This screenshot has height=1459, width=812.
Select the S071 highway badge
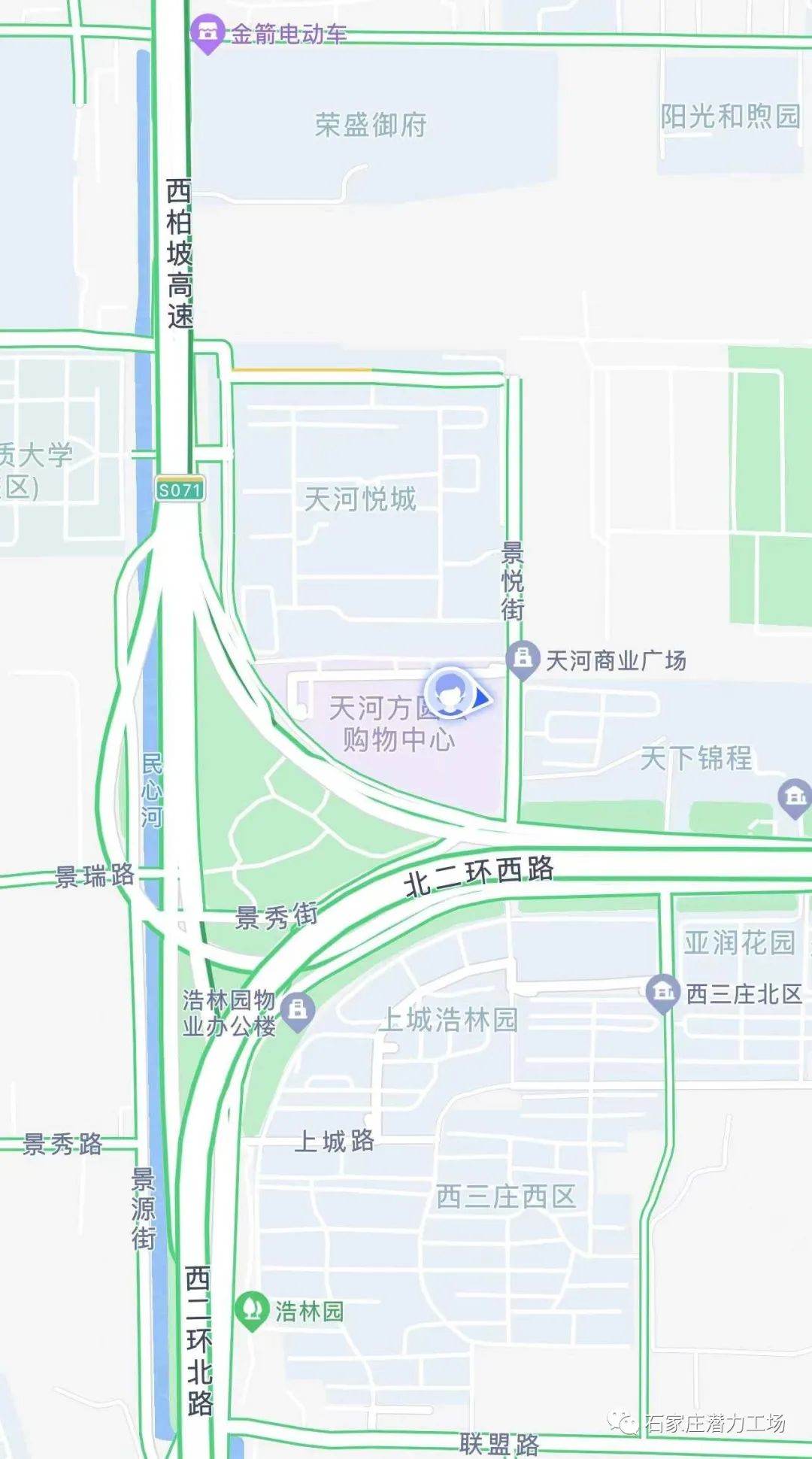[180, 490]
